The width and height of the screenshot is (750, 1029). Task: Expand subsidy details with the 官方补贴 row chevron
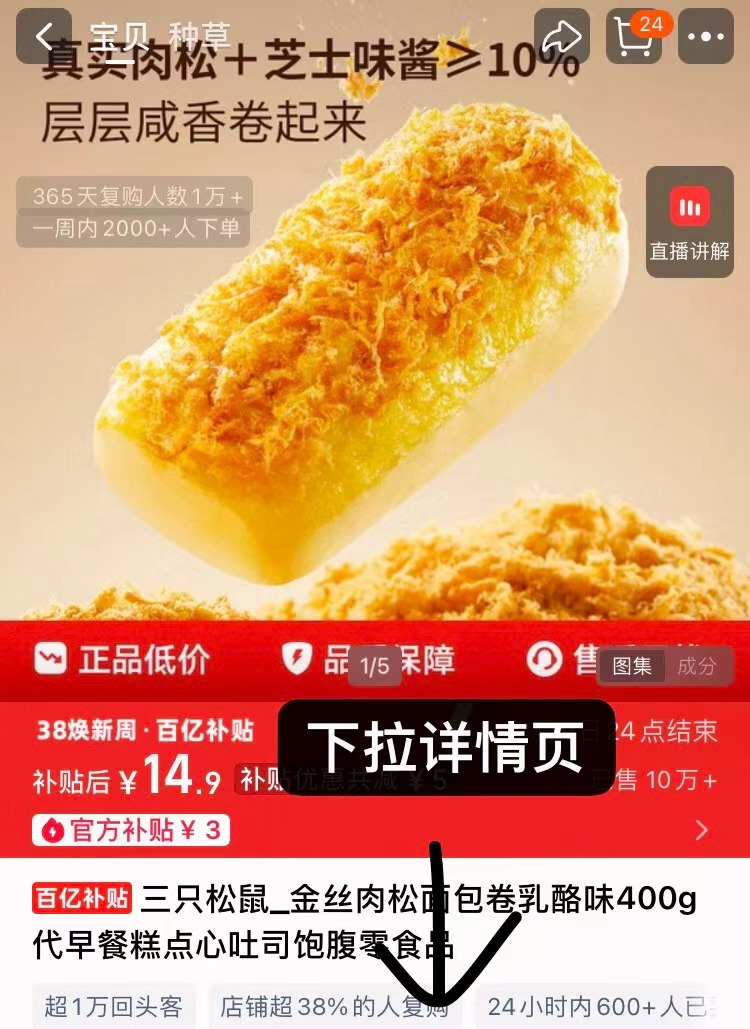[701, 830]
